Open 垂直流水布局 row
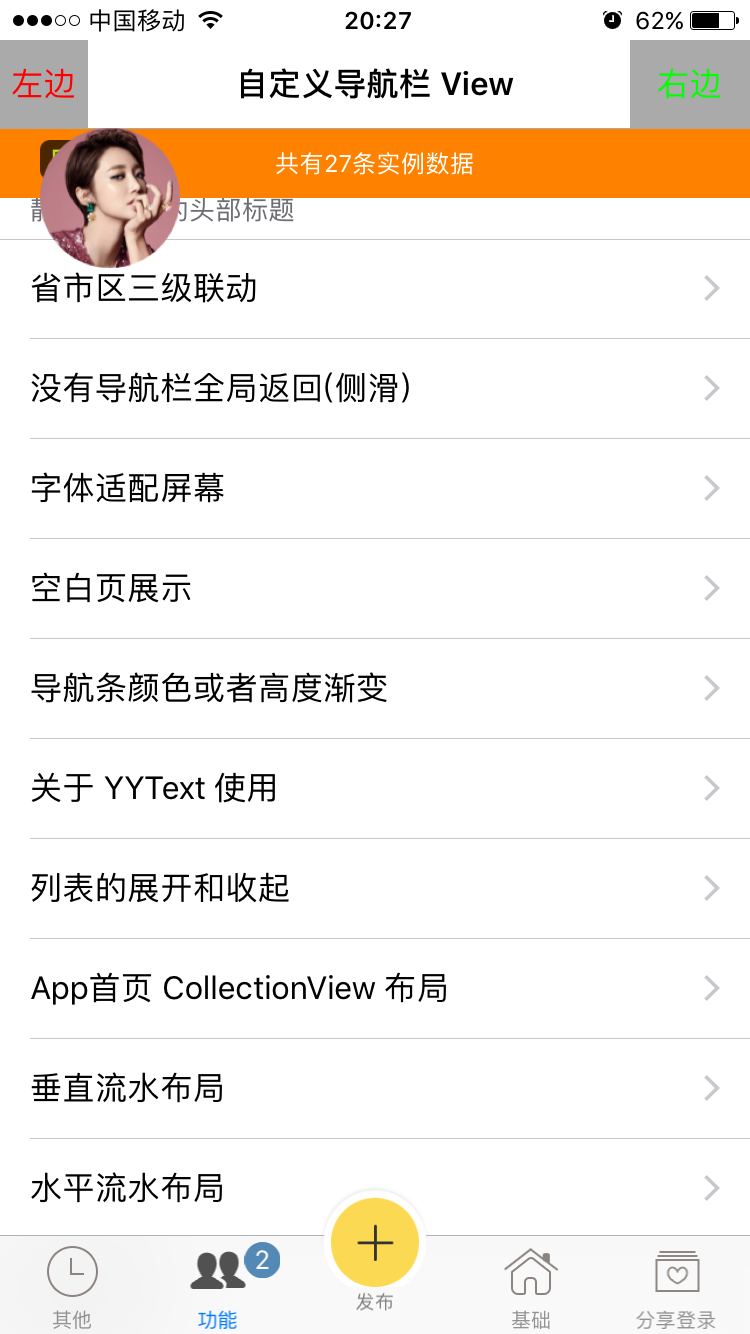 pyautogui.click(x=375, y=1089)
